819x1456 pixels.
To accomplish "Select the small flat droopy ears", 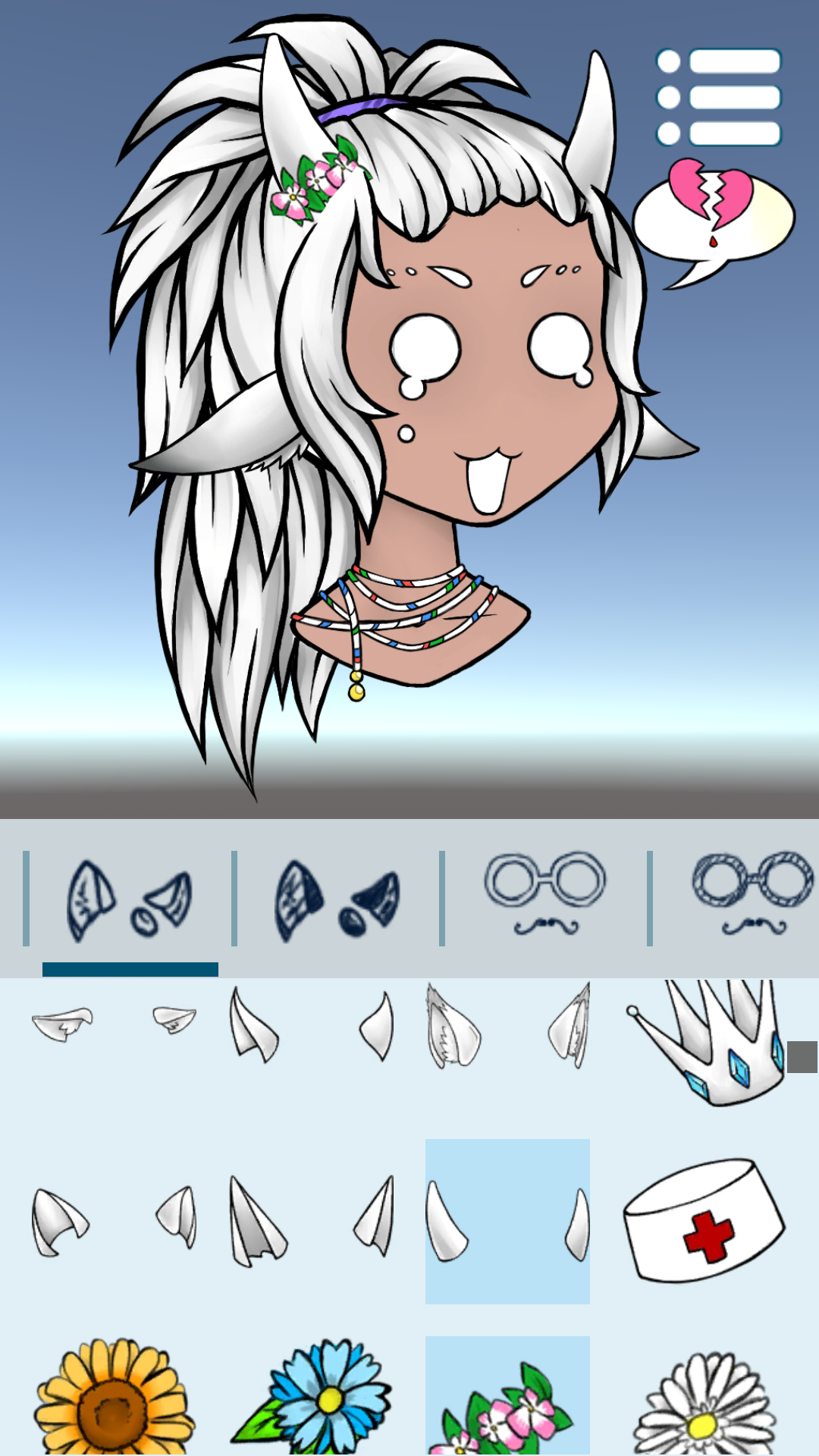I will click(114, 1024).
